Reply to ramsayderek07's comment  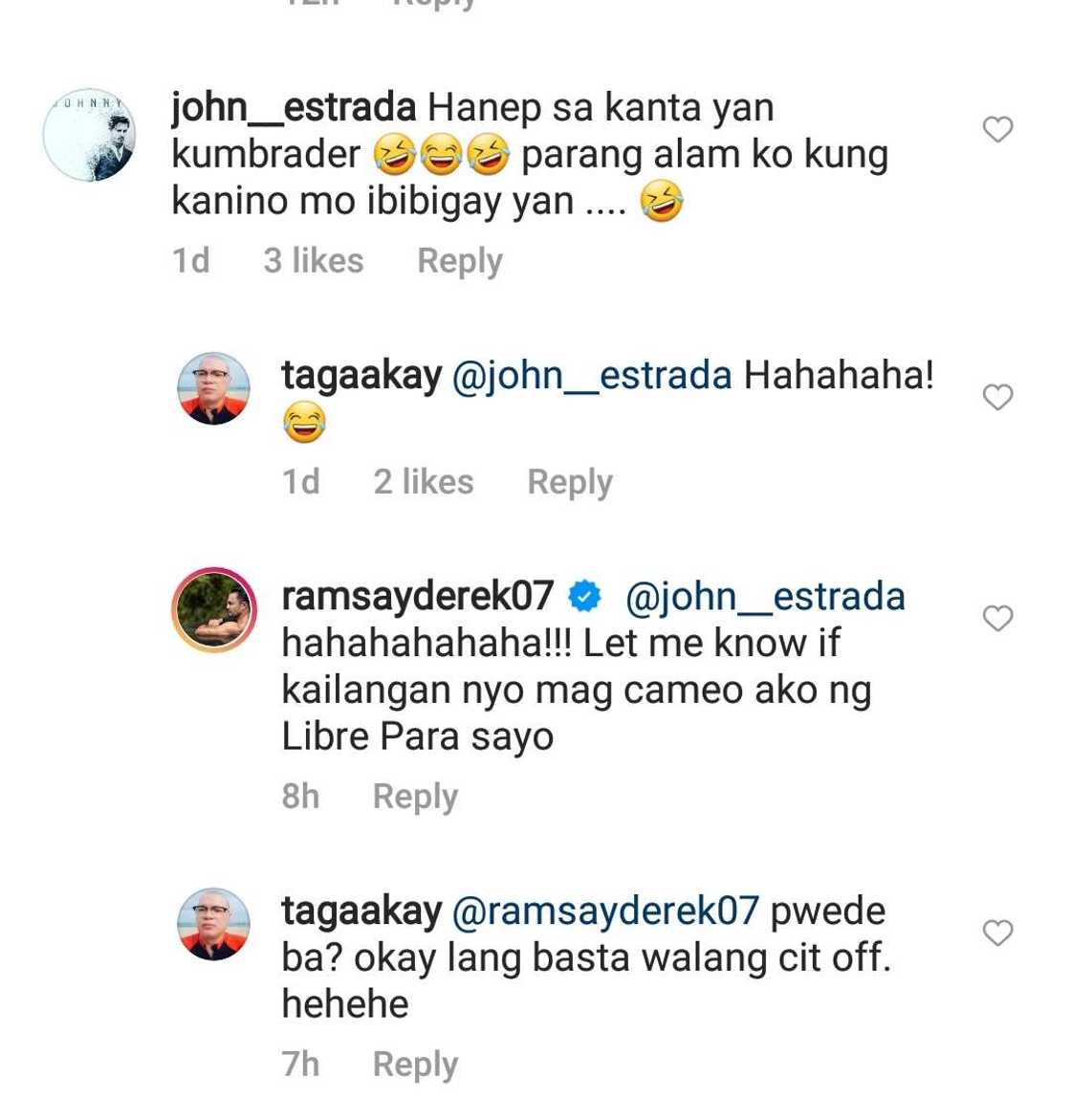[x=415, y=796]
